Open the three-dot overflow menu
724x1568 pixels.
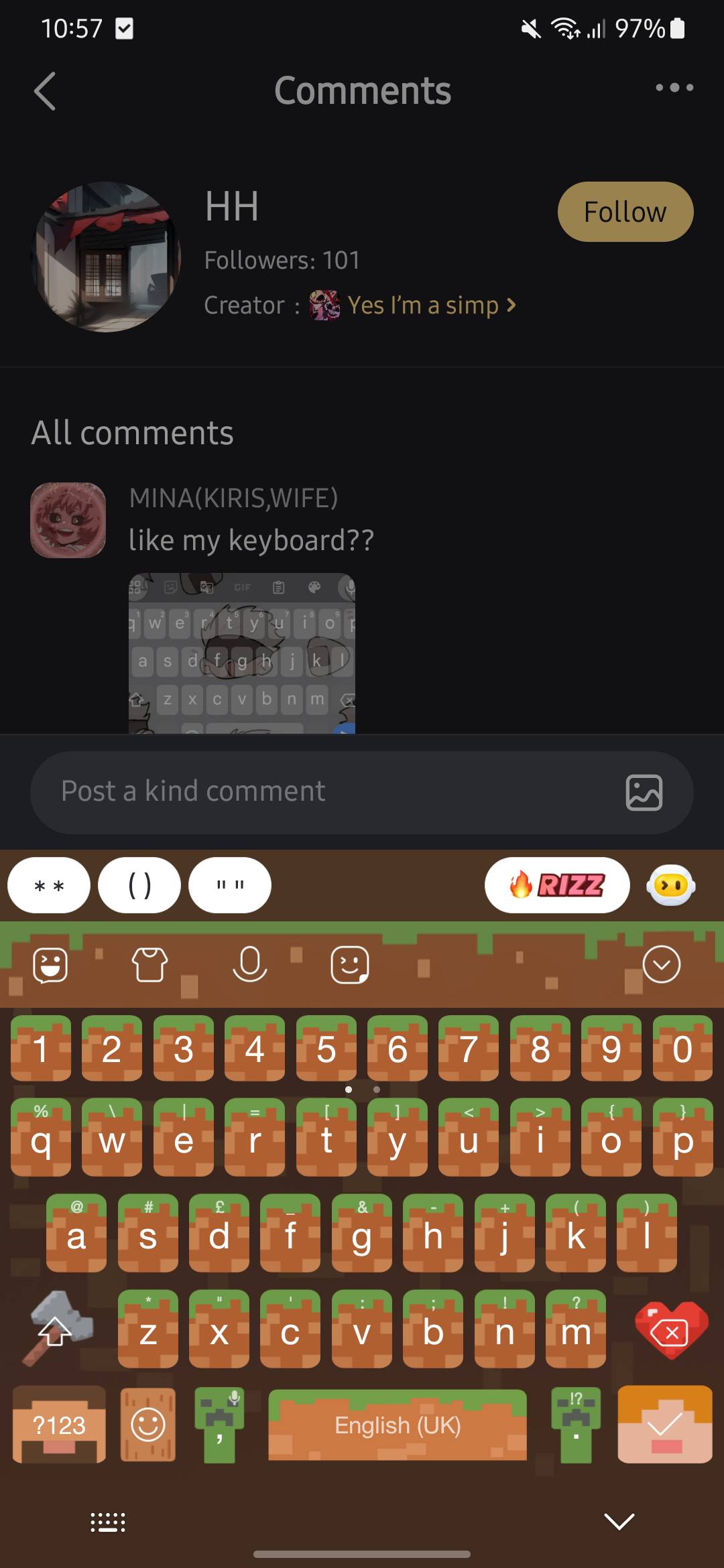click(674, 88)
